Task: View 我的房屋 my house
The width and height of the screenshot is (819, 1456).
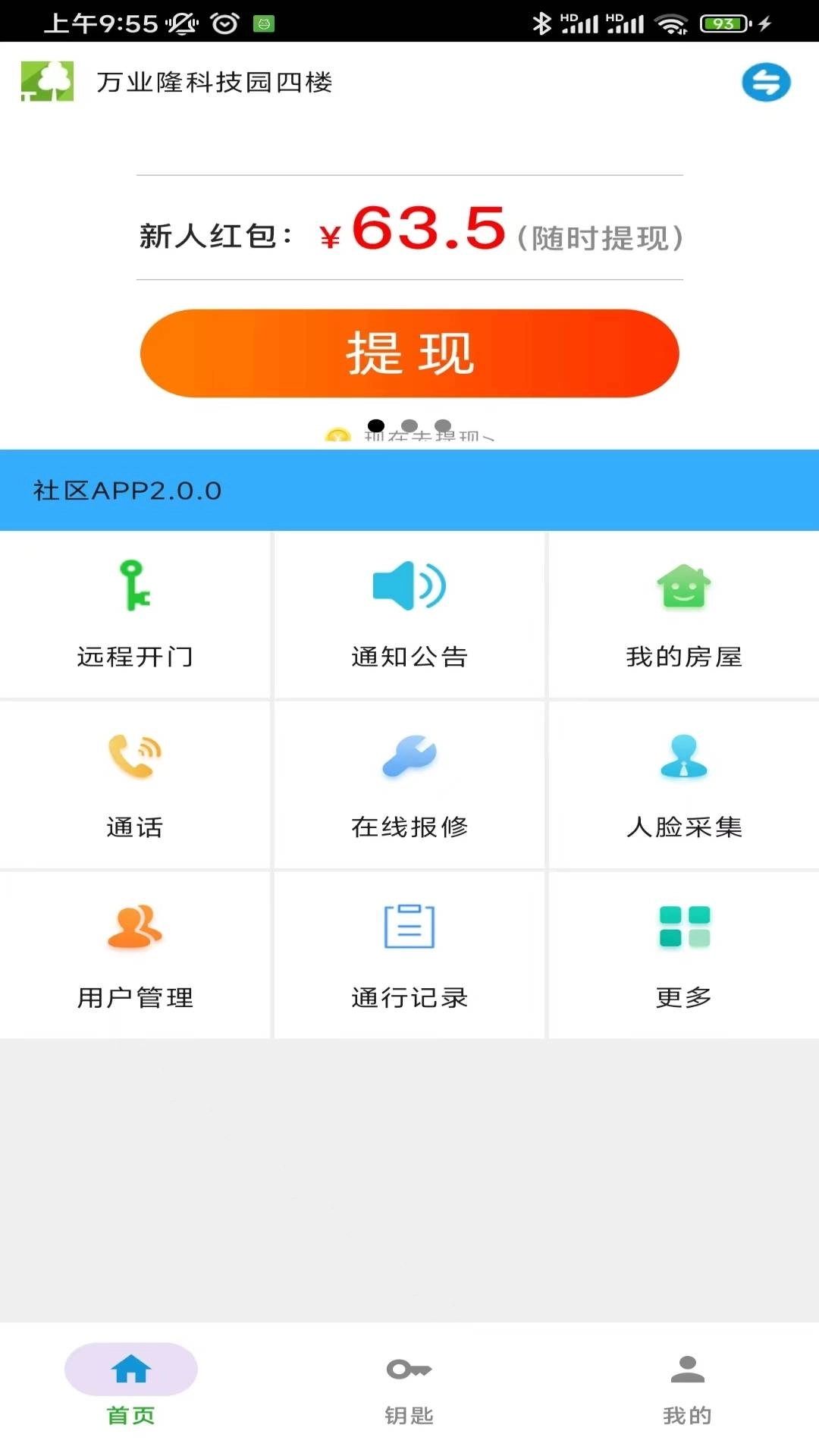Action: click(684, 614)
